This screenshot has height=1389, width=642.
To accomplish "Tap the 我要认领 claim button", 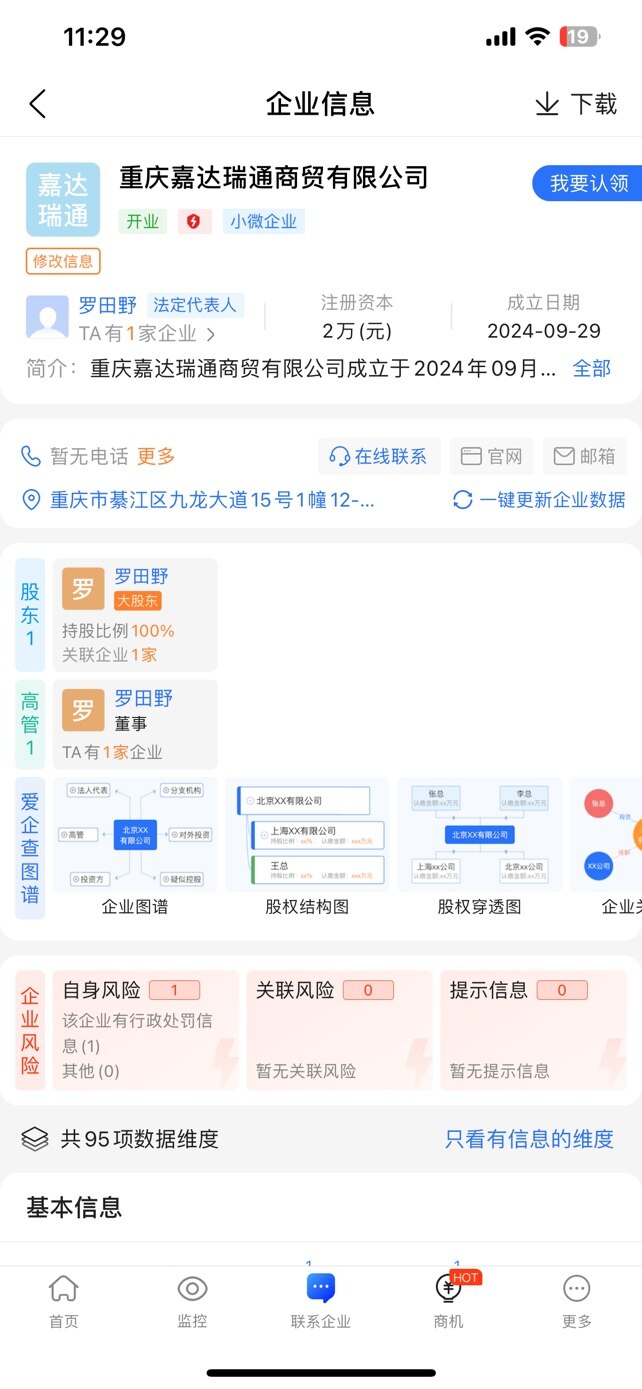I will (x=588, y=183).
